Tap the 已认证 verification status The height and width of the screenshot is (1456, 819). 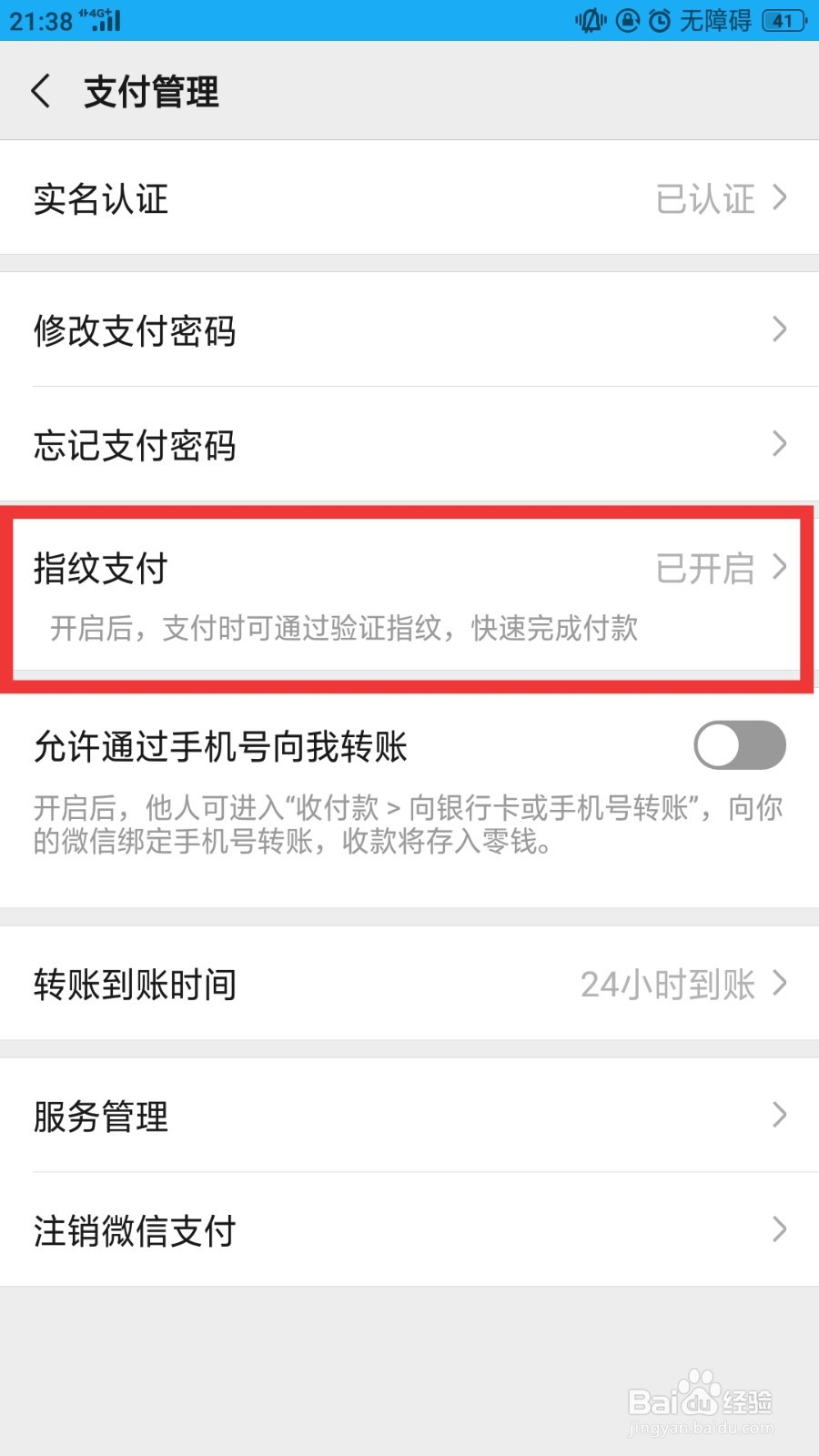(x=705, y=198)
